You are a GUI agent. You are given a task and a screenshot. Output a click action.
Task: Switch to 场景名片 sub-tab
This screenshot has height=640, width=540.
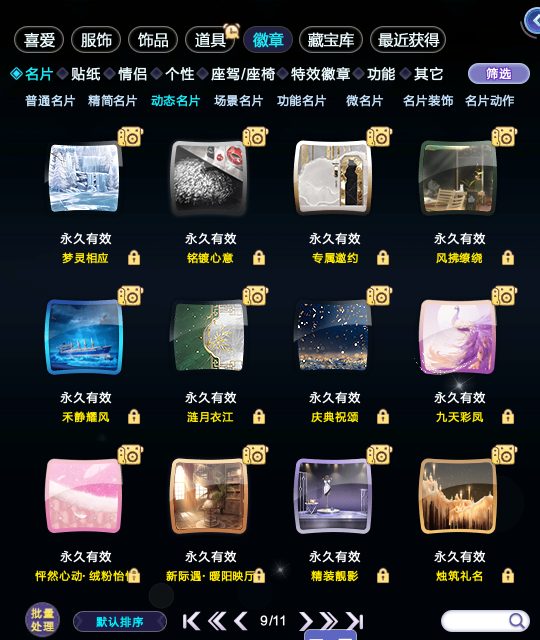(x=238, y=100)
